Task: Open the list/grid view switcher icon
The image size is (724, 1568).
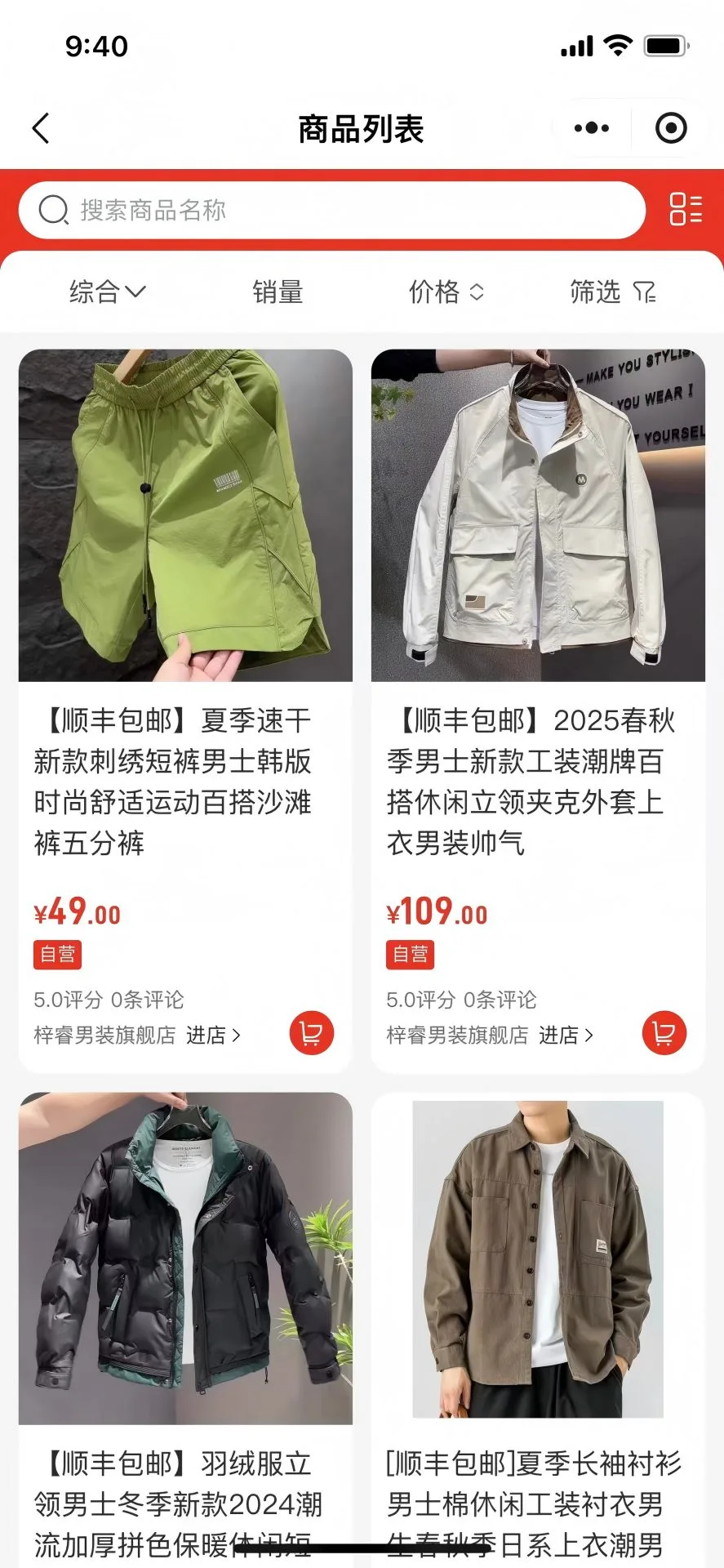Action: [686, 210]
